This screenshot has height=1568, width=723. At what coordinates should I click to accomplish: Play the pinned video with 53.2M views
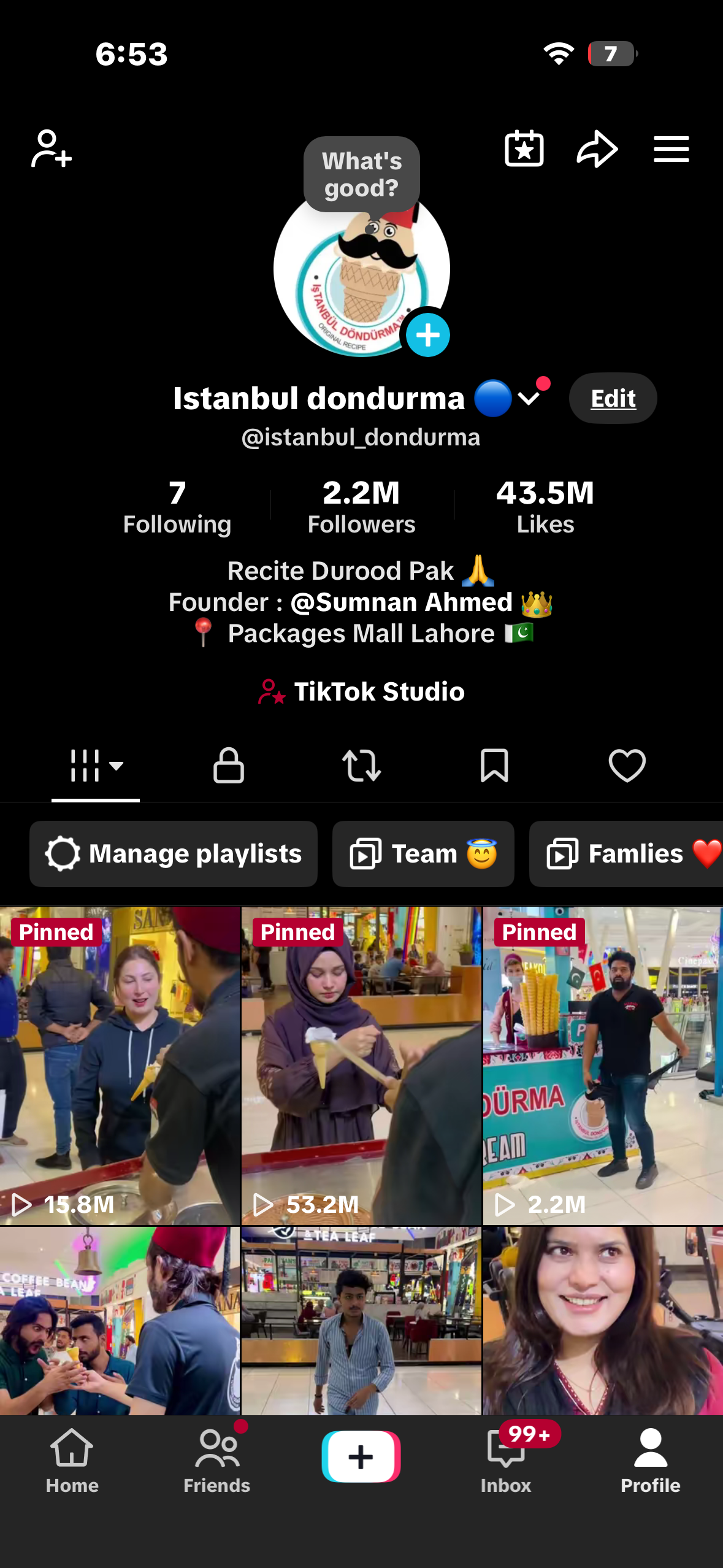pyautogui.click(x=361, y=1065)
